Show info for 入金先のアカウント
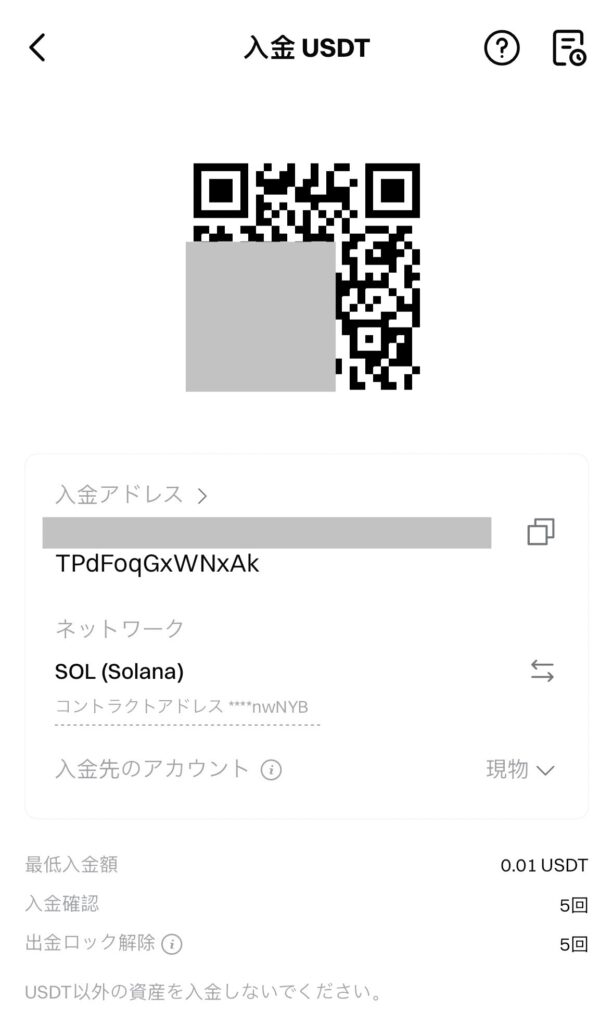Viewport: 613px width, 1024px height. 271,770
